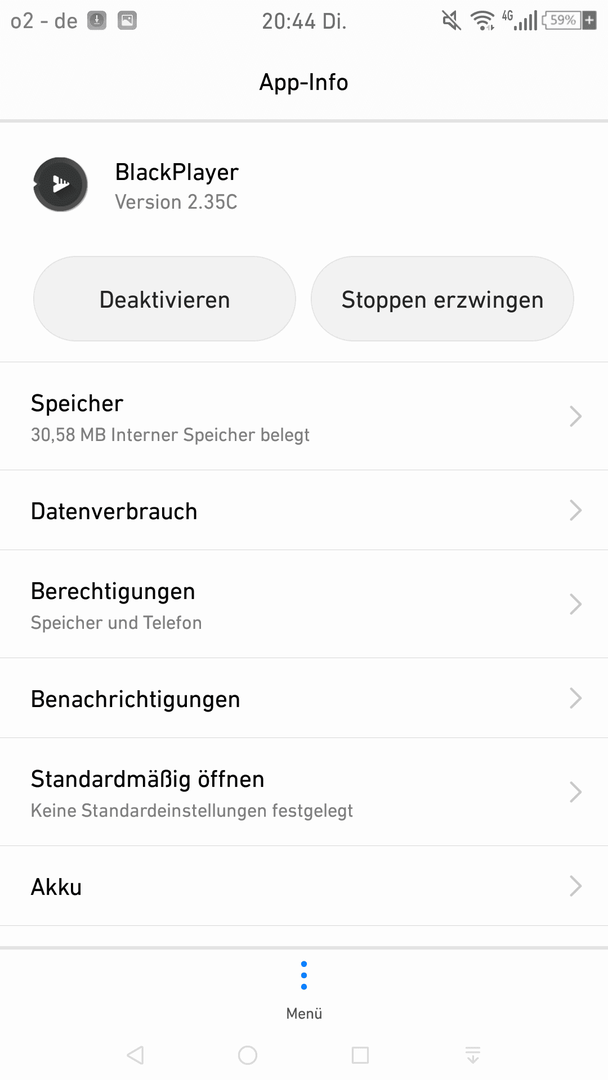
Task: Show recent apps
Action: coord(360,1055)
